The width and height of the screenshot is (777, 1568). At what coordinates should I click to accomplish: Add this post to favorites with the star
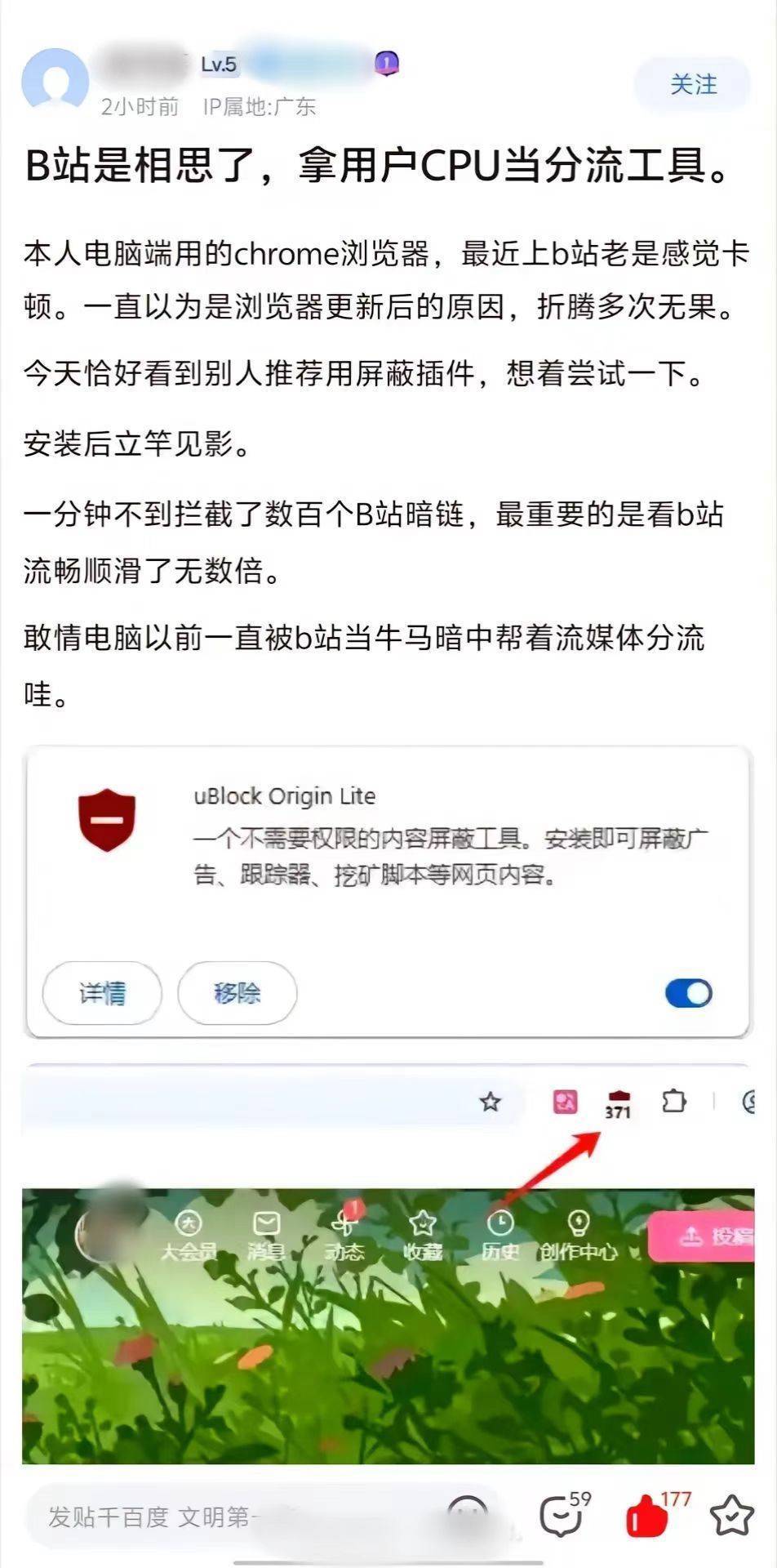(x=732, y=1517)
